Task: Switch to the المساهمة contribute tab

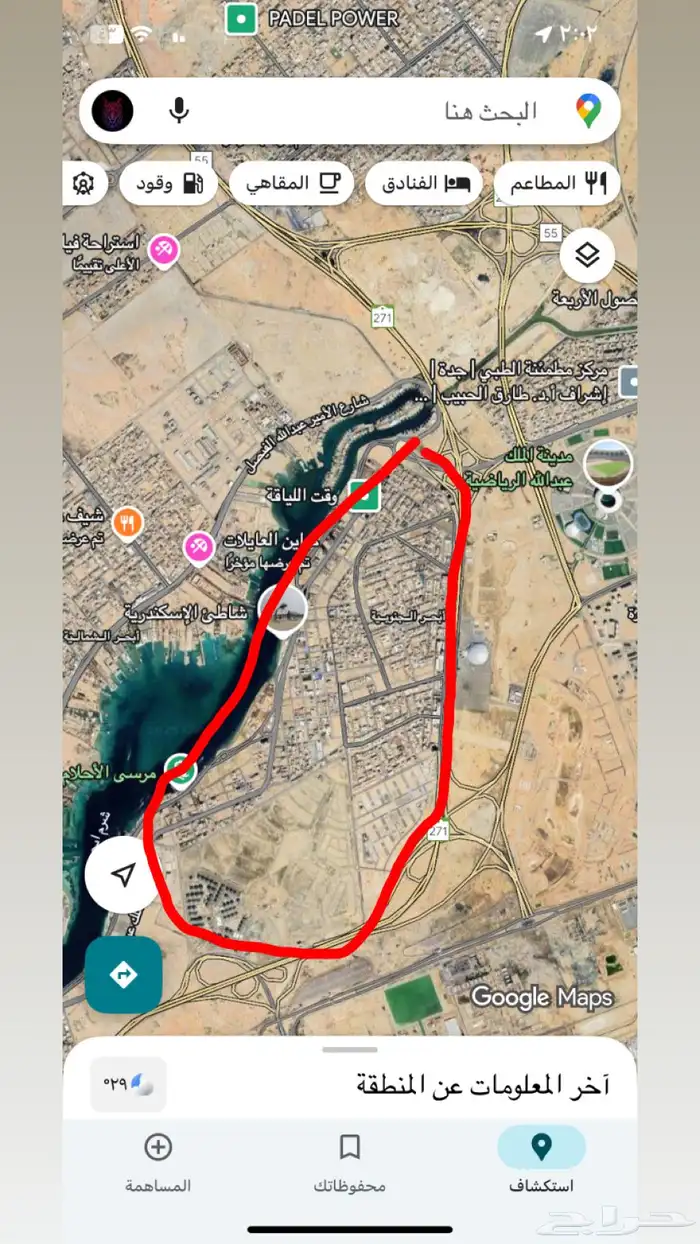Action: click(x=158, y=1160)
